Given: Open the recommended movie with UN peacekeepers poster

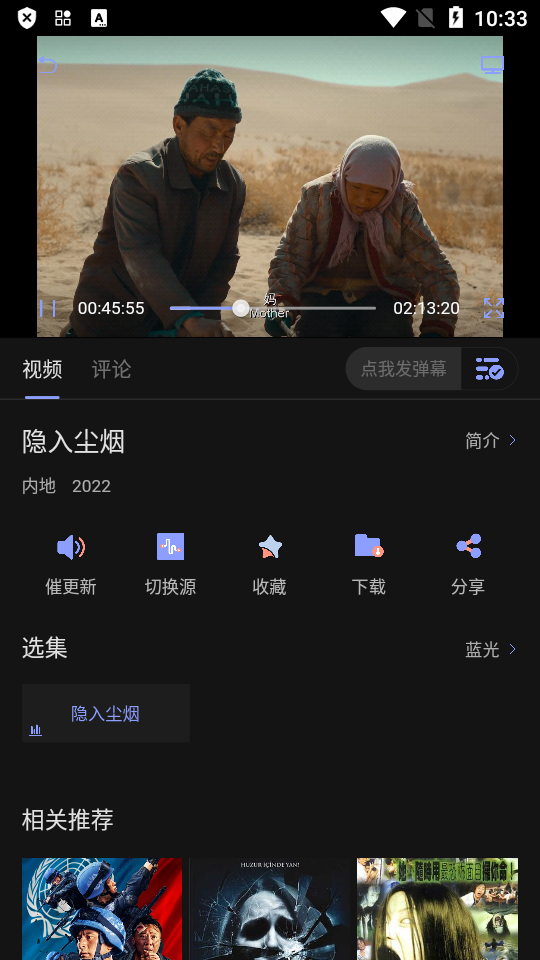Looking at the screenshot, I should click(x=102, y=909).
